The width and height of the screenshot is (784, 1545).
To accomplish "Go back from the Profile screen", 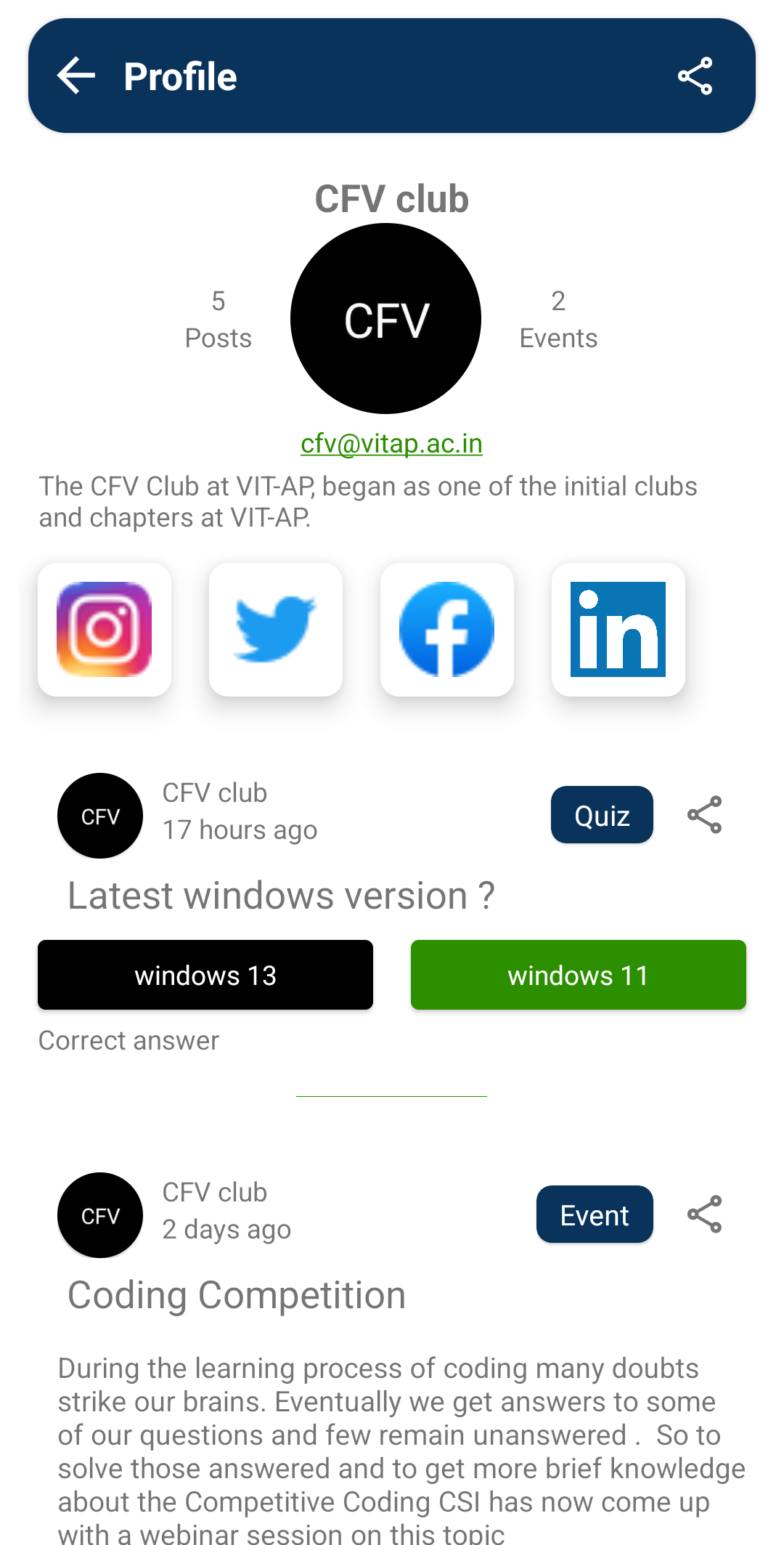I will (x=76, y=76).
